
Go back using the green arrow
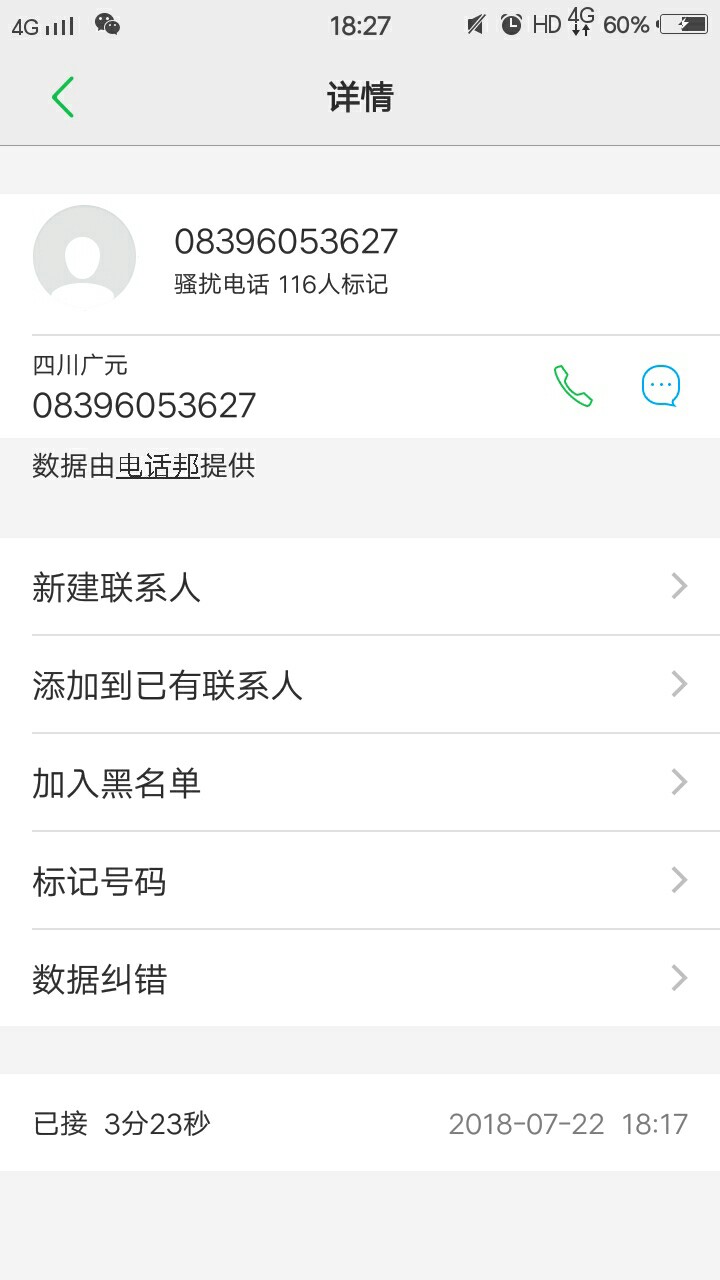pyautogui.click(x=63, y=97)
